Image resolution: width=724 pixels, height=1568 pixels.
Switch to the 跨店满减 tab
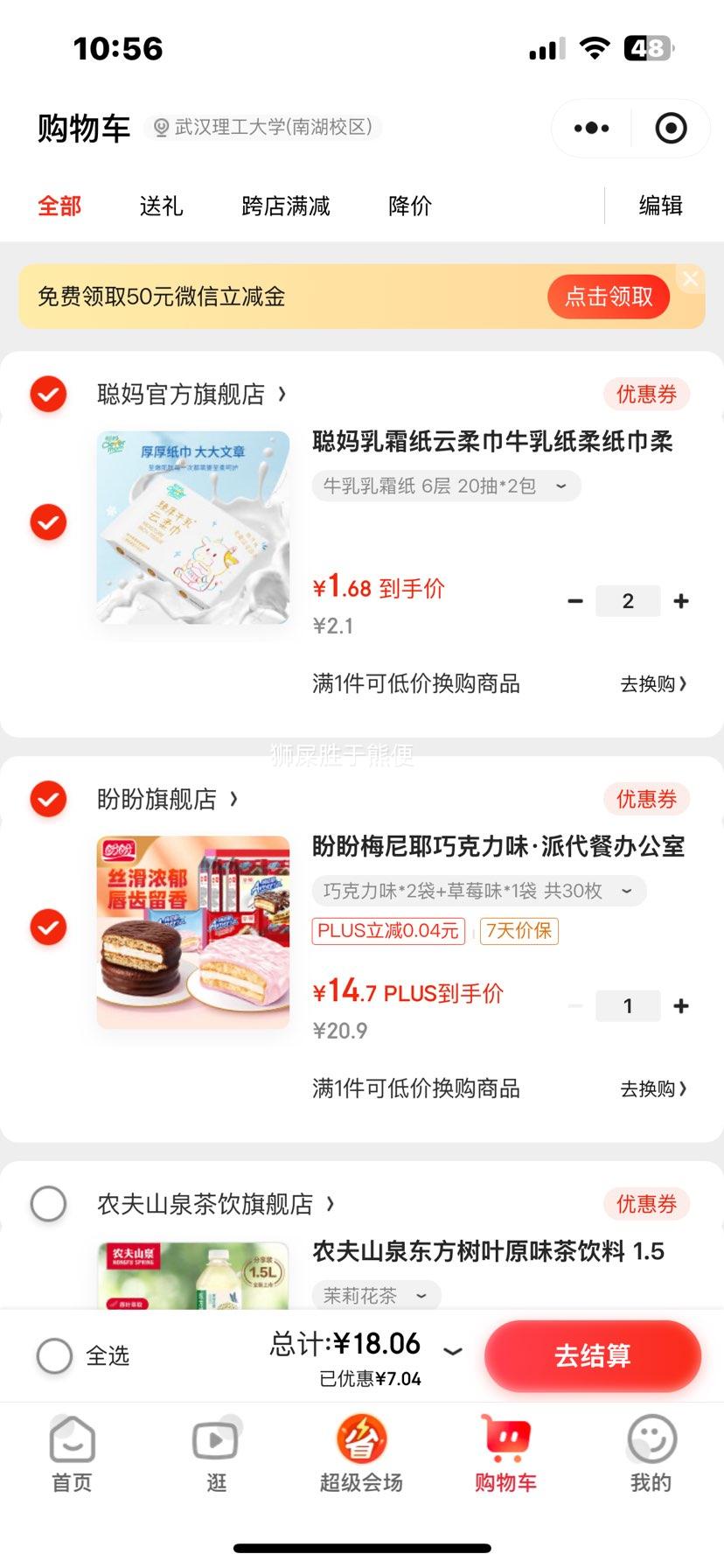click(286, 206)
